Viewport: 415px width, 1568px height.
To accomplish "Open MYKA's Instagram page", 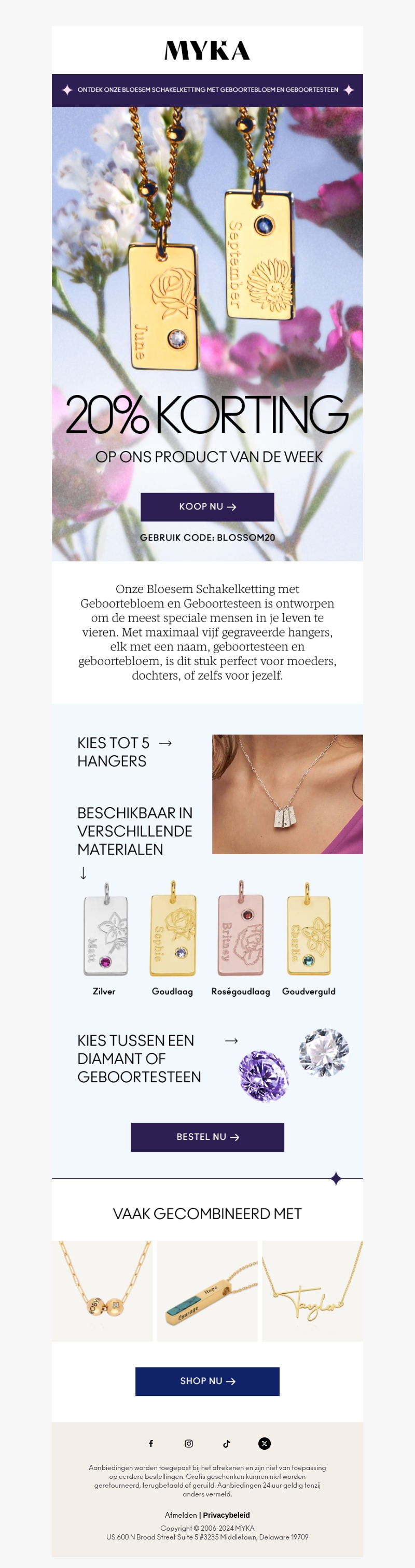I will [189, 1443].
